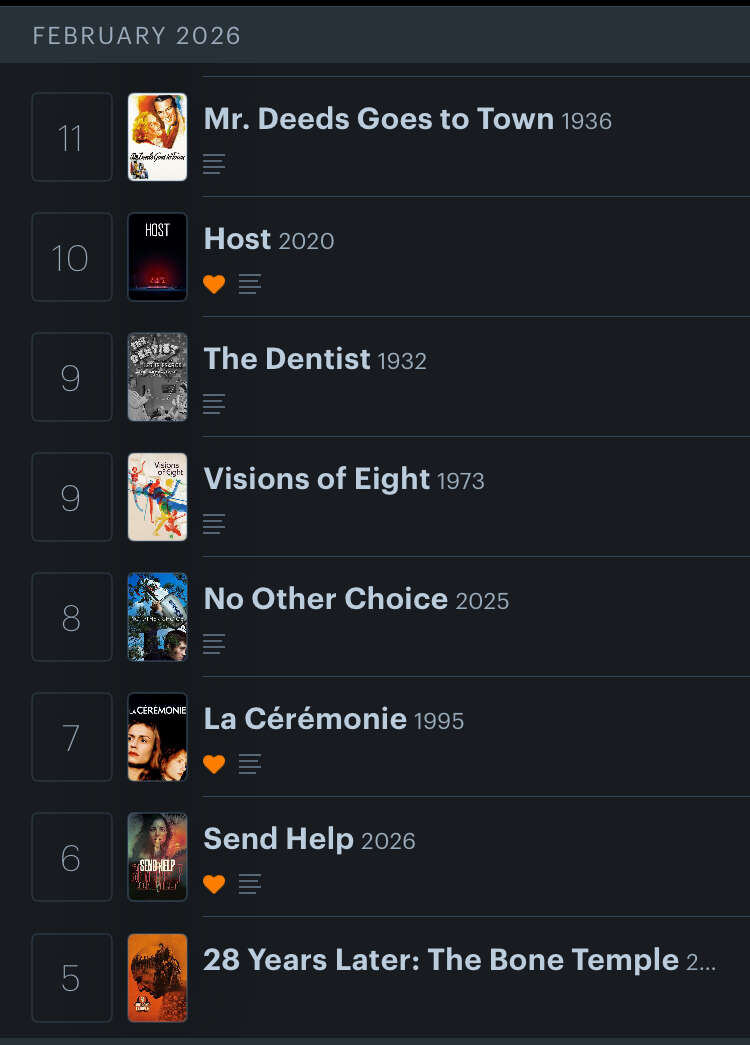
Task: Read the review for No Other Choice
Action: [214, 644]
